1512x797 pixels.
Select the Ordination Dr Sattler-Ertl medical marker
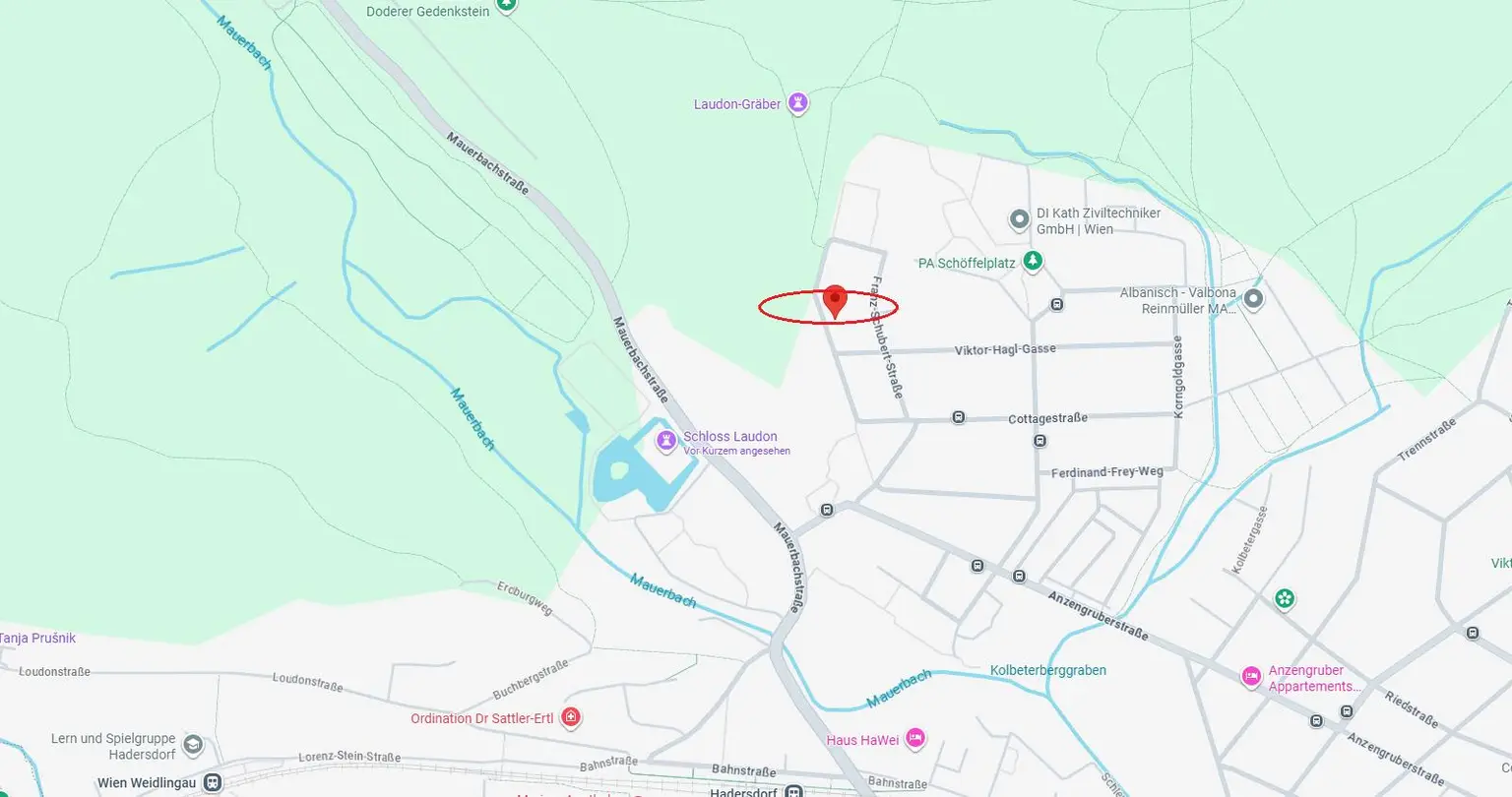[570, 718]
